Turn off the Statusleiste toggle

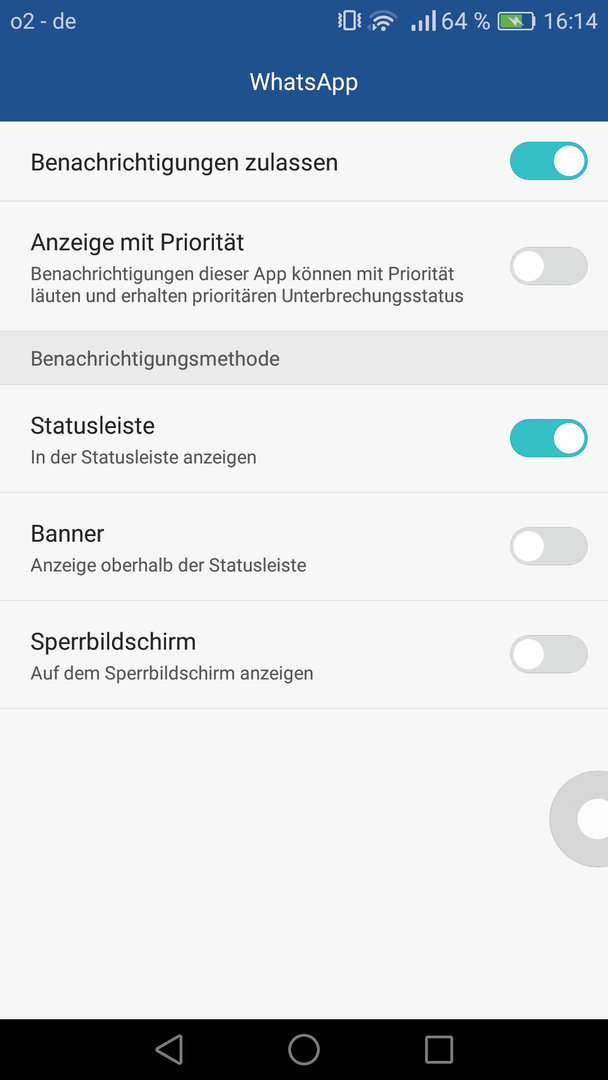pyautogui.click(x=548, y=438)
